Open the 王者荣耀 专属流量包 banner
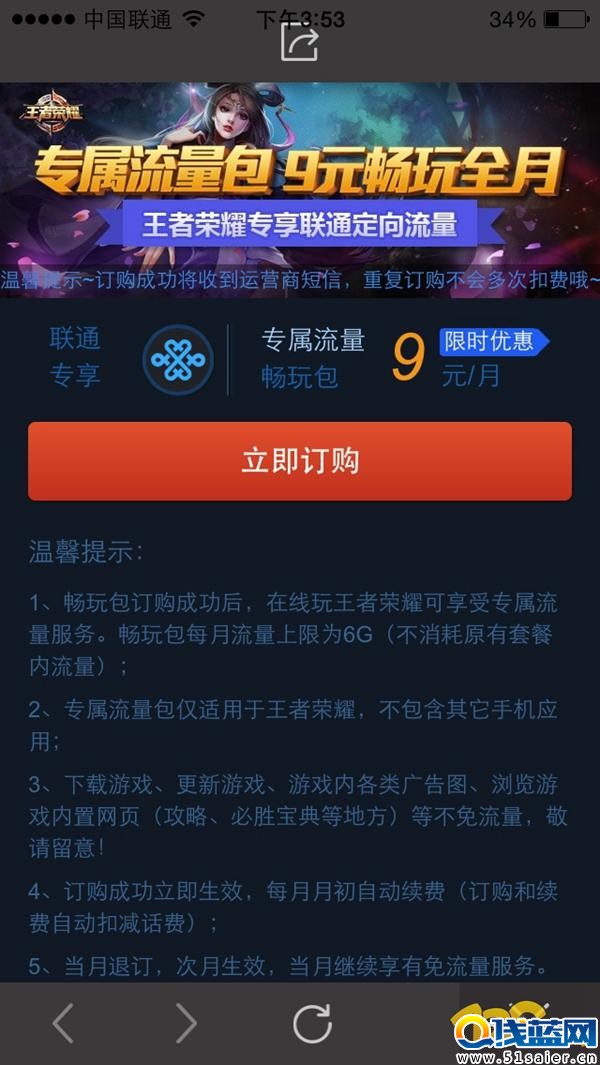The width and height of the screenshot is (600, 1065). 300,175
